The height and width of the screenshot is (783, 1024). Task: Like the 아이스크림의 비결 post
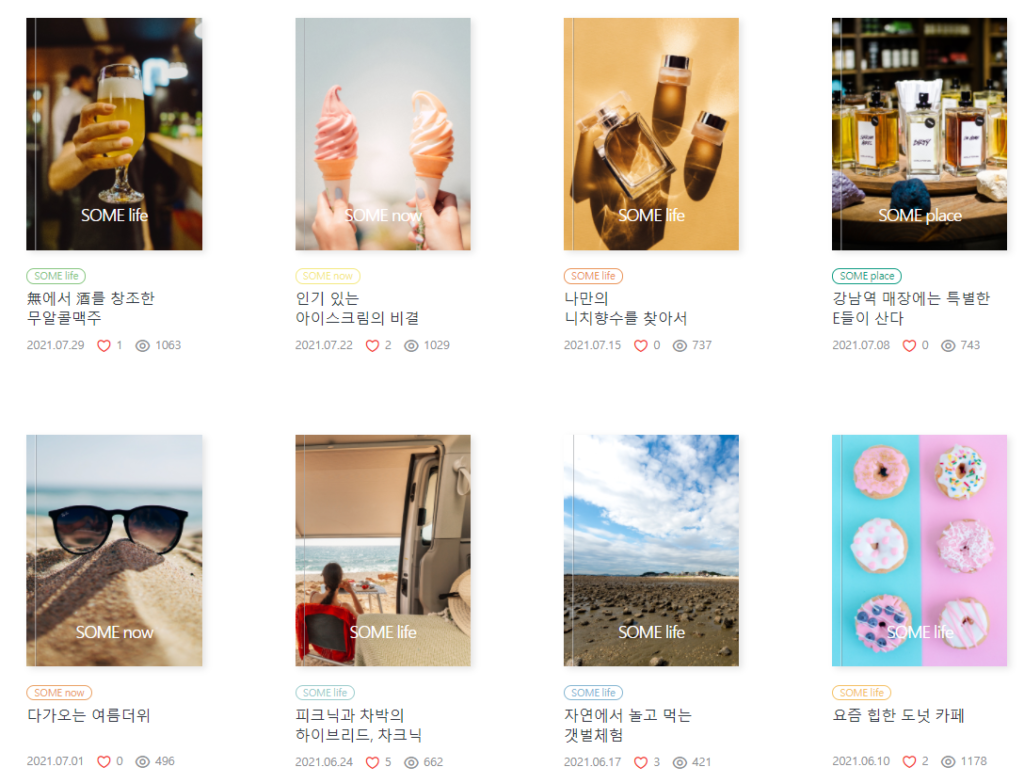click(372, 346)
